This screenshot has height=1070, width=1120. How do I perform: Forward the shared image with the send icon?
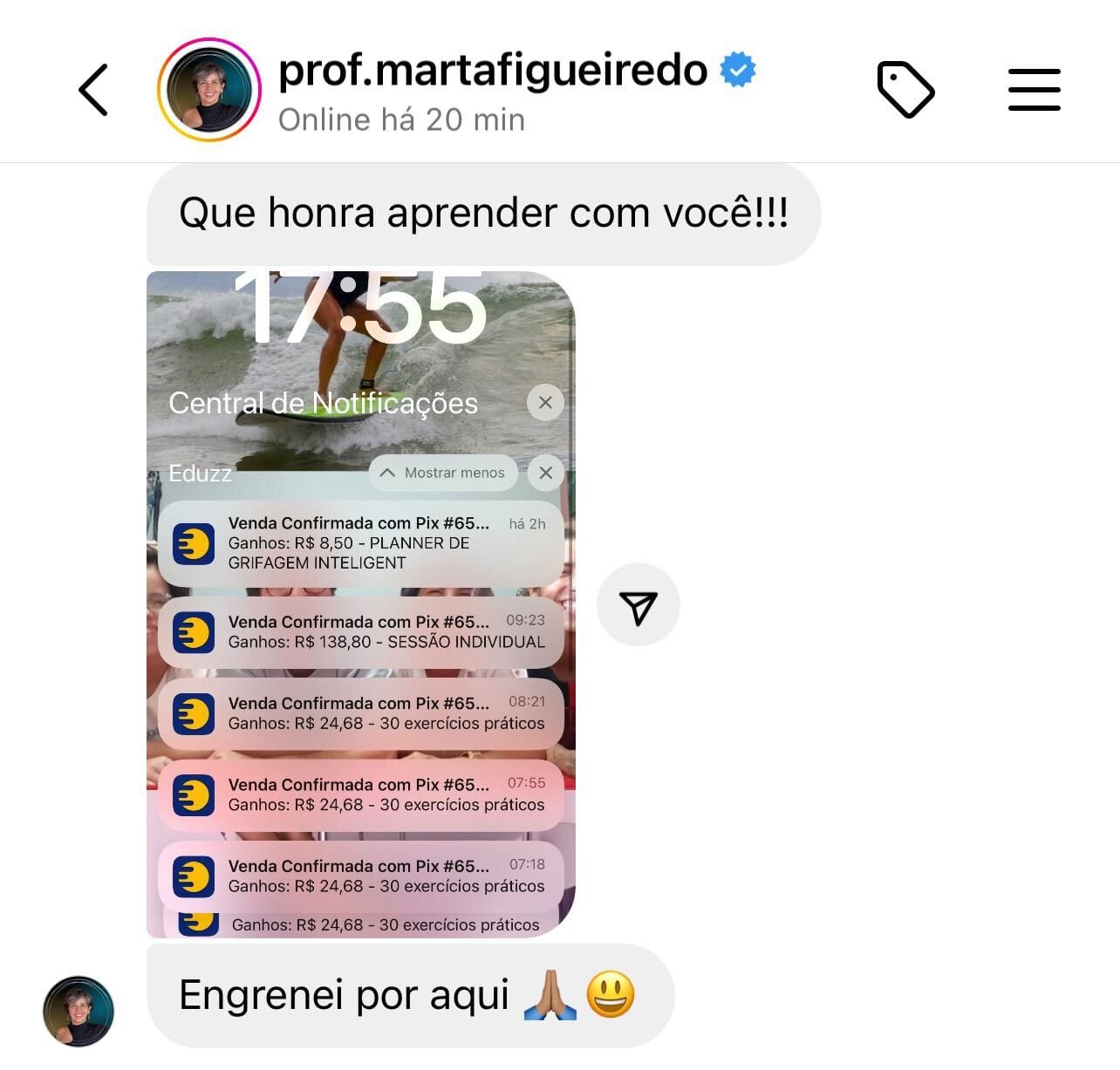coord(638,606)
